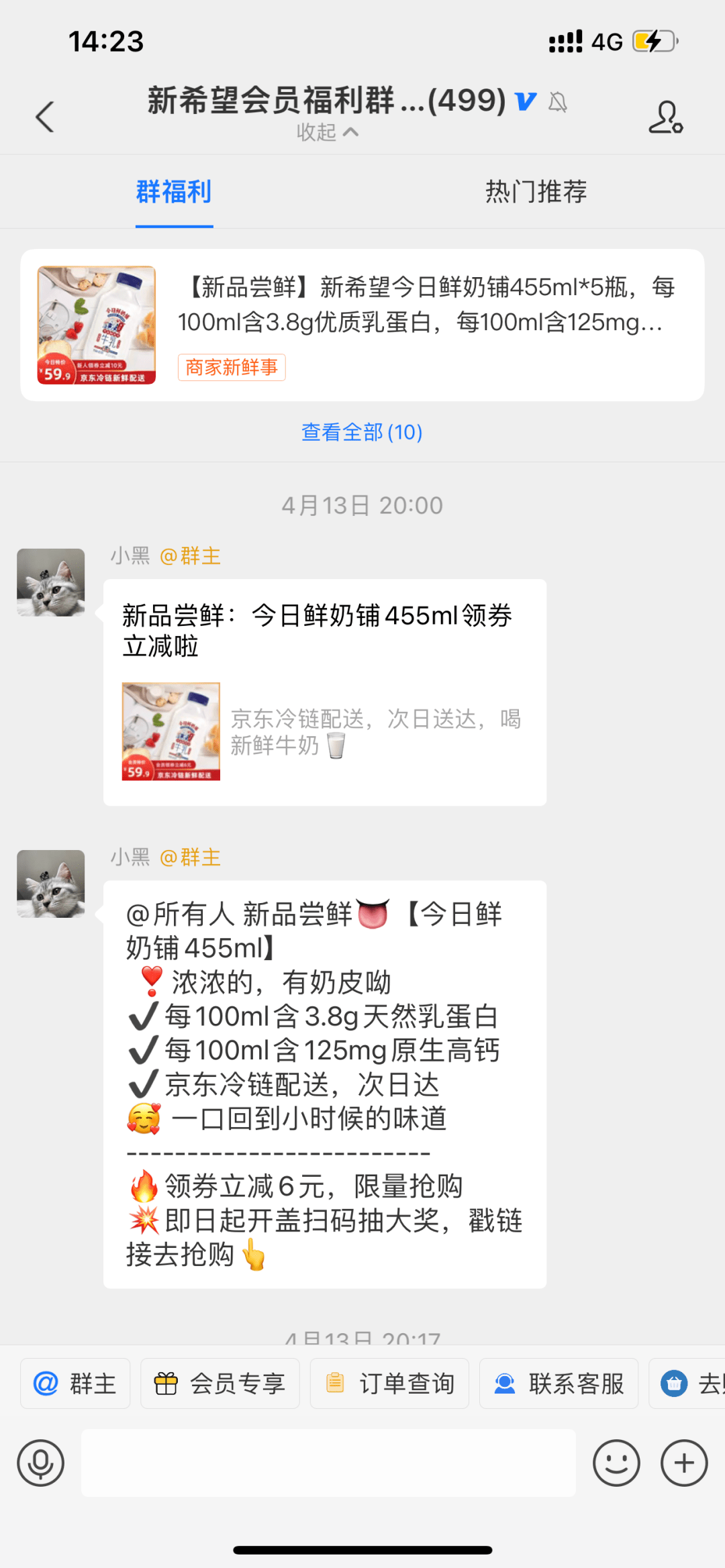Check orders via 订单查询
The width and height of the screenshot is (725, 1568).
pos(390,1383)
